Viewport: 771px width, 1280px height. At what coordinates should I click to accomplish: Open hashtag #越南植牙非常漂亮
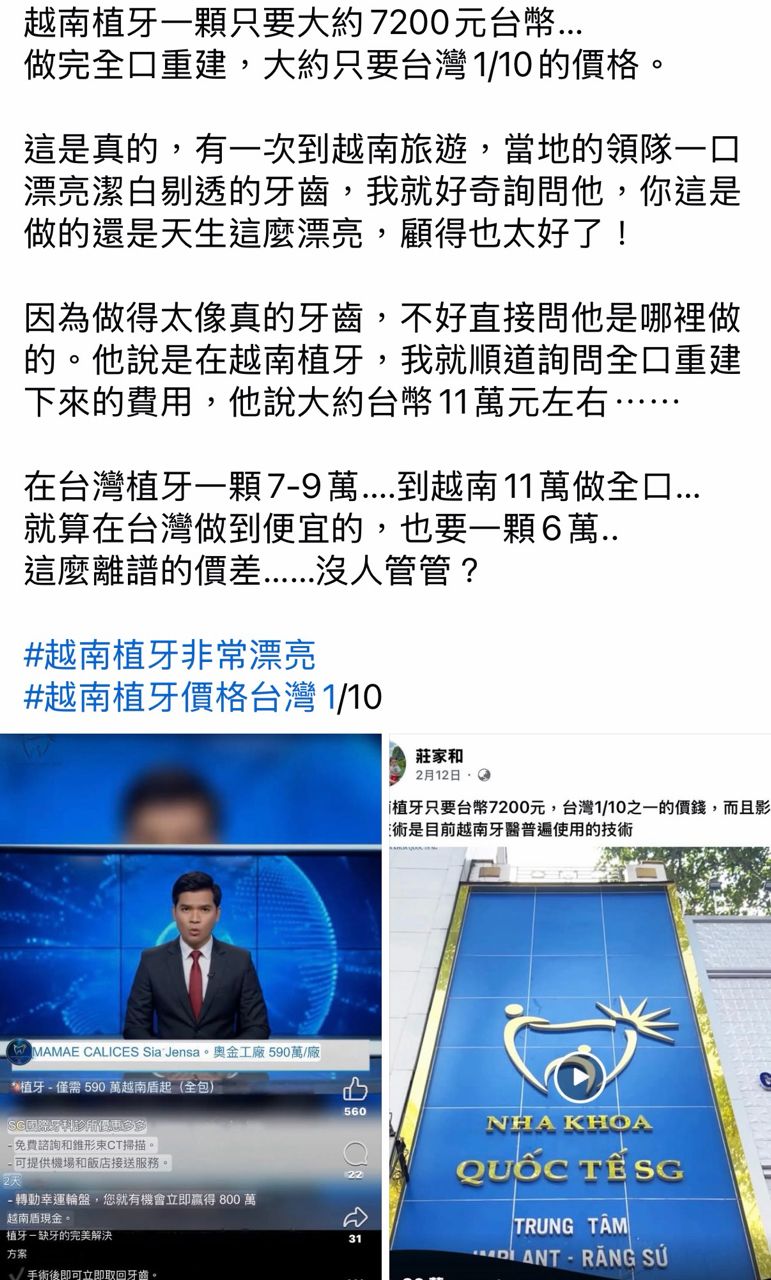pos(169,656)
